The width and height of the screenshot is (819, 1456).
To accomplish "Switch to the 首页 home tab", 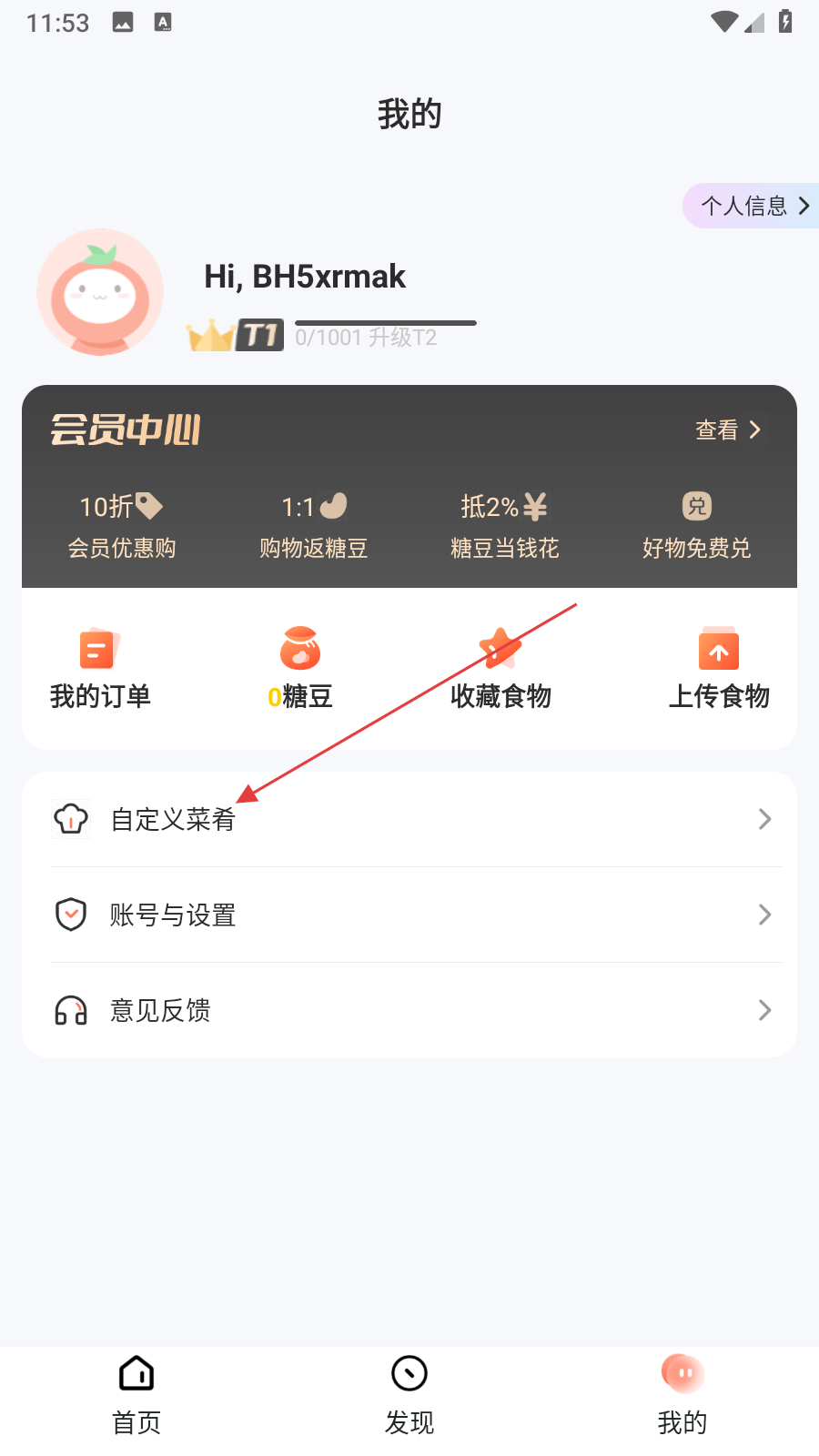I will (136, 1396).
